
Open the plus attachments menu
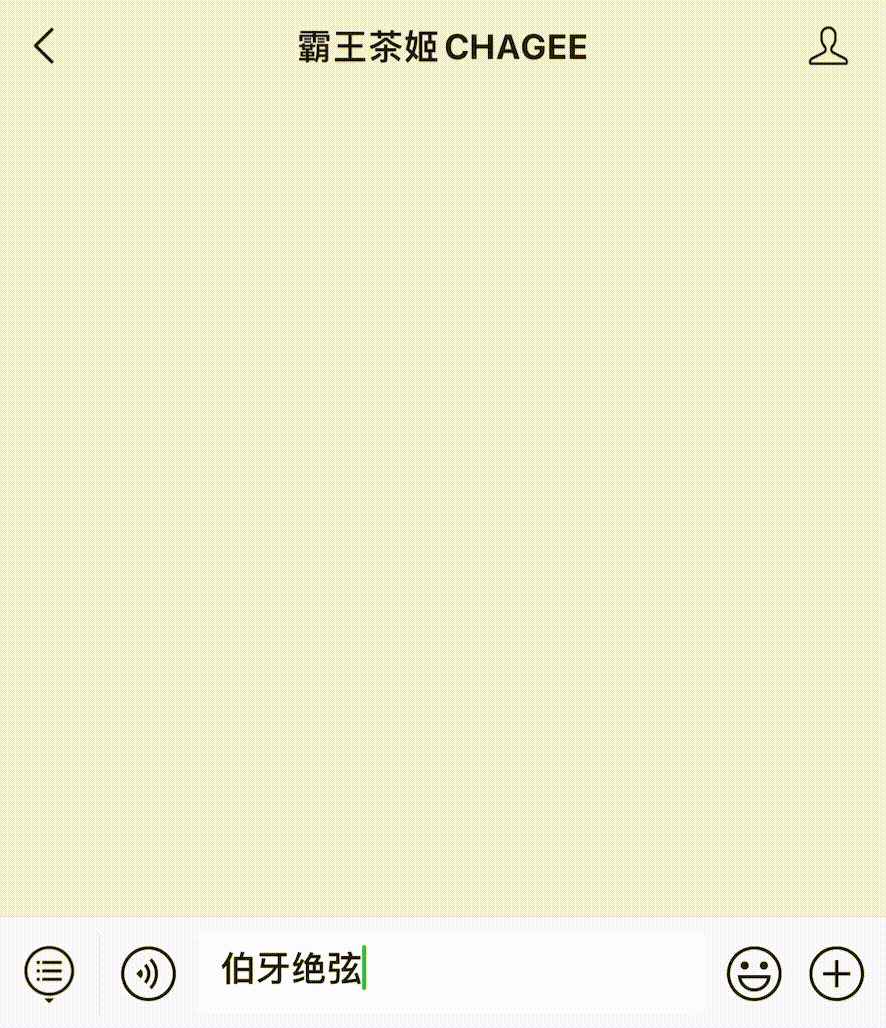[x=836, y=973]
